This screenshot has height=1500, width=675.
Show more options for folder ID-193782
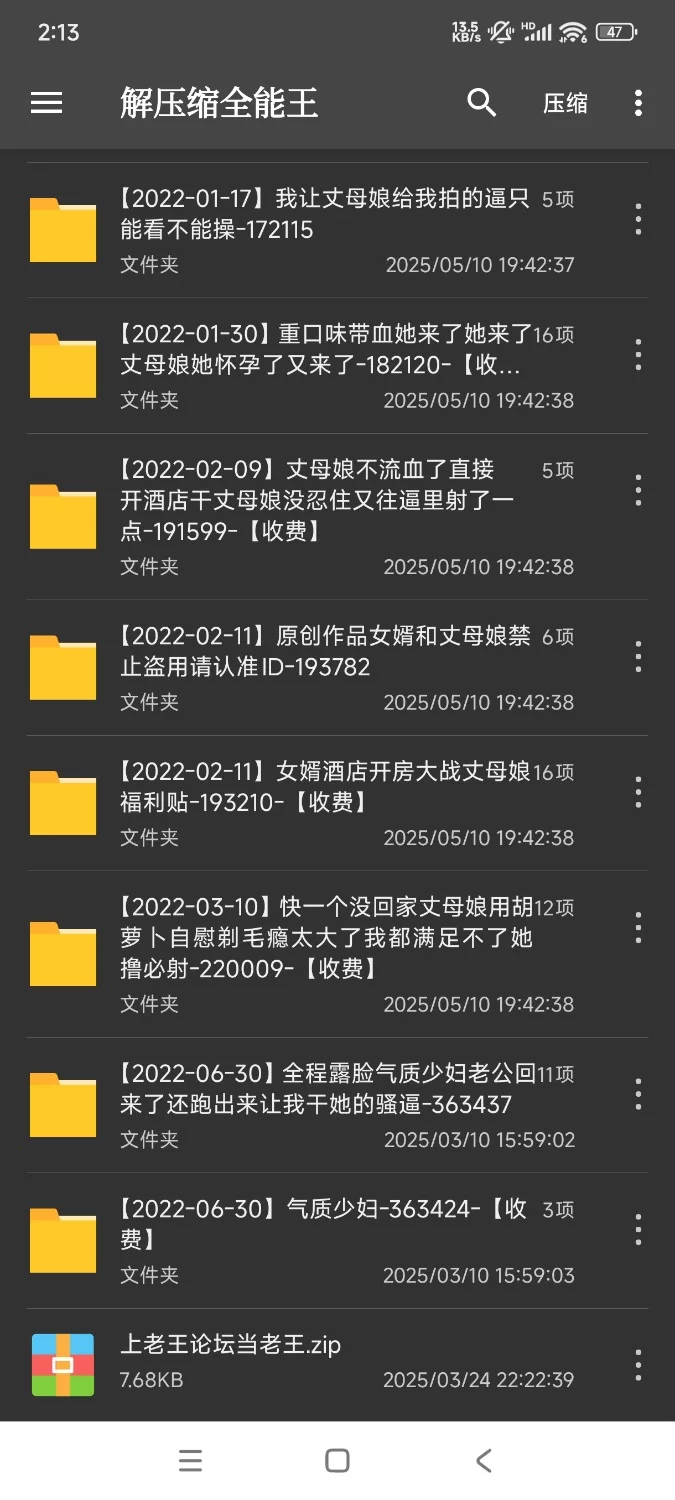[638, 657]
